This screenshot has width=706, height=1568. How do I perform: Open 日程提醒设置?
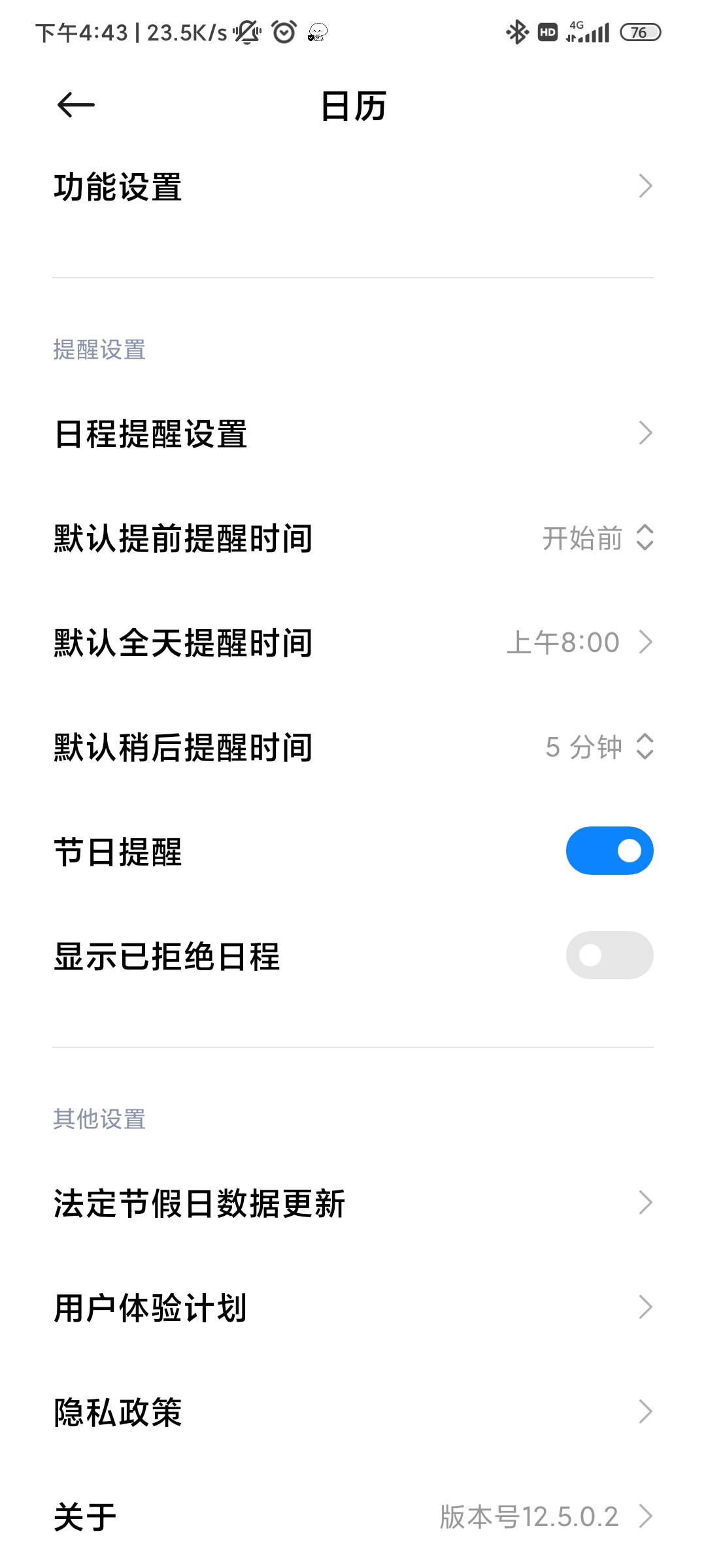coord(353,434)
